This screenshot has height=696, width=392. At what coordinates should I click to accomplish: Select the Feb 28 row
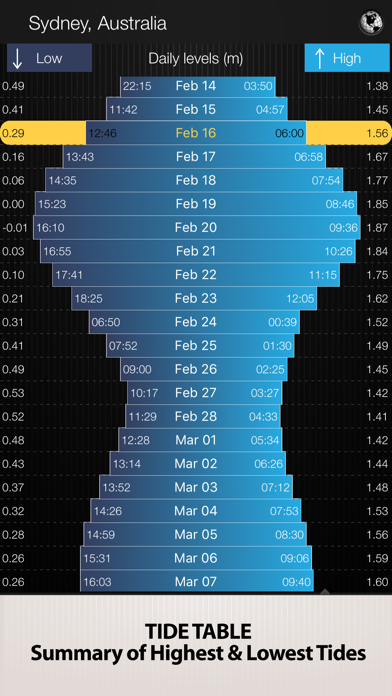pyautogui.click(x=196, y=416)
